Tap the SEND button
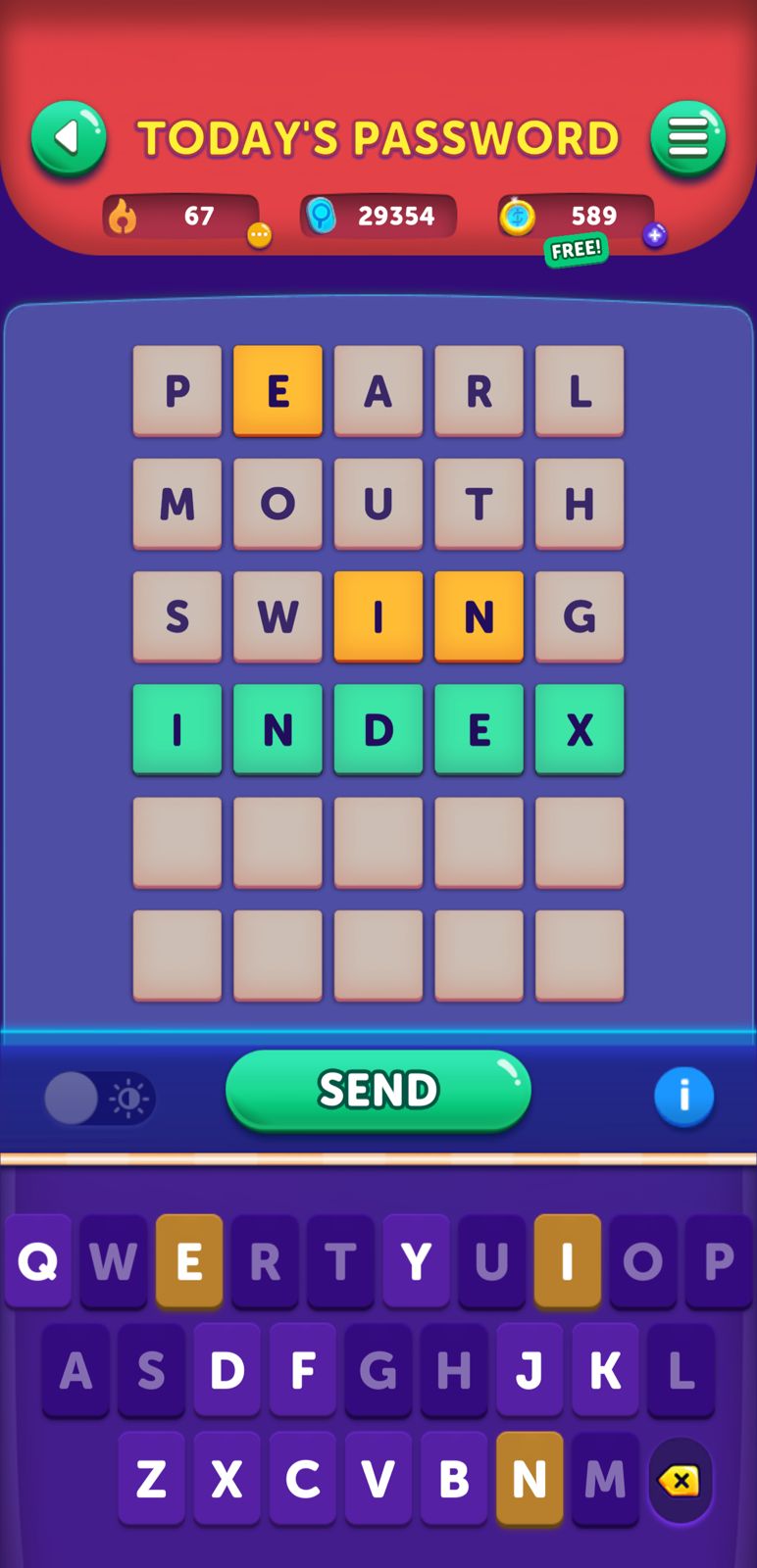757x1568 pixels. [x=378, y=1090]
